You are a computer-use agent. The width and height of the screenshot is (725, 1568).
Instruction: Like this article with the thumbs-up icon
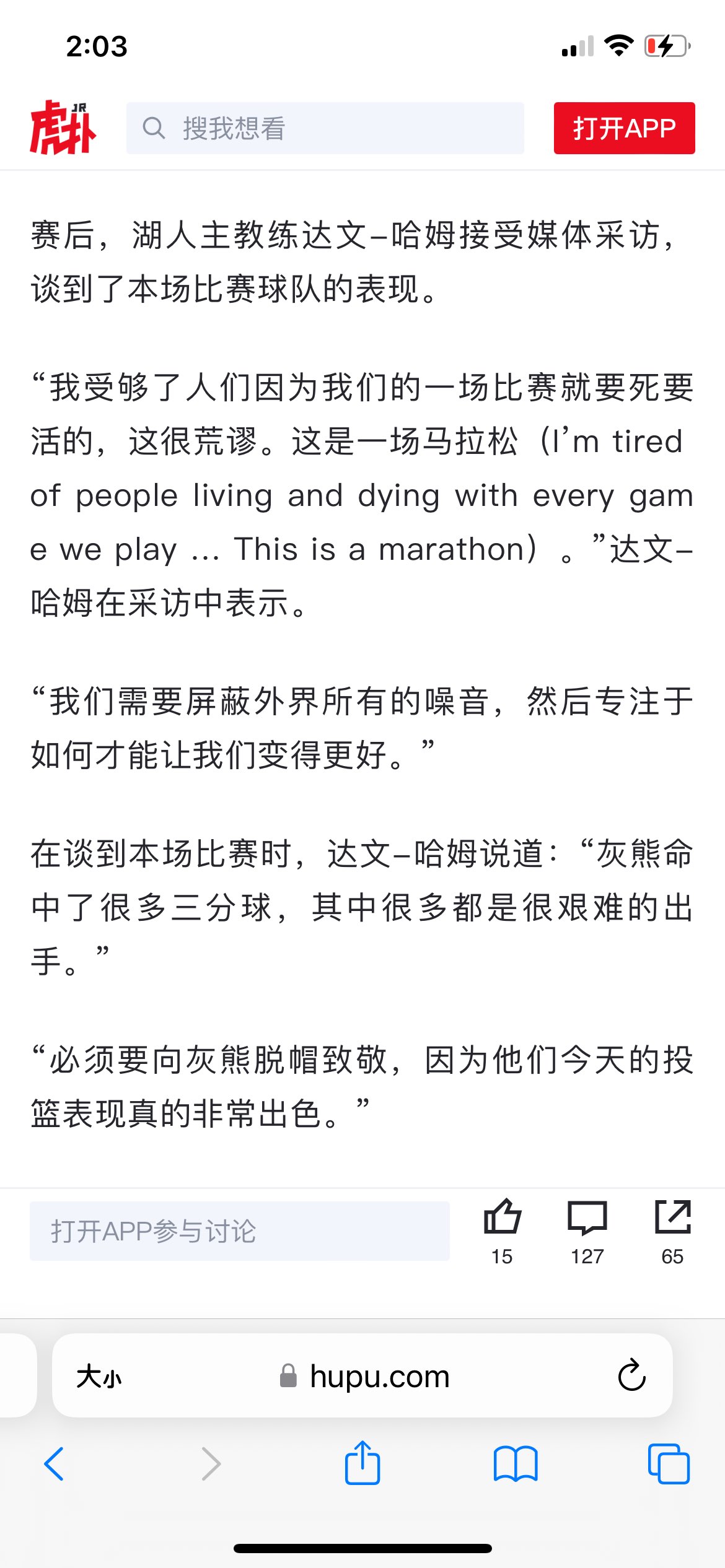[x=502, y=1217]
